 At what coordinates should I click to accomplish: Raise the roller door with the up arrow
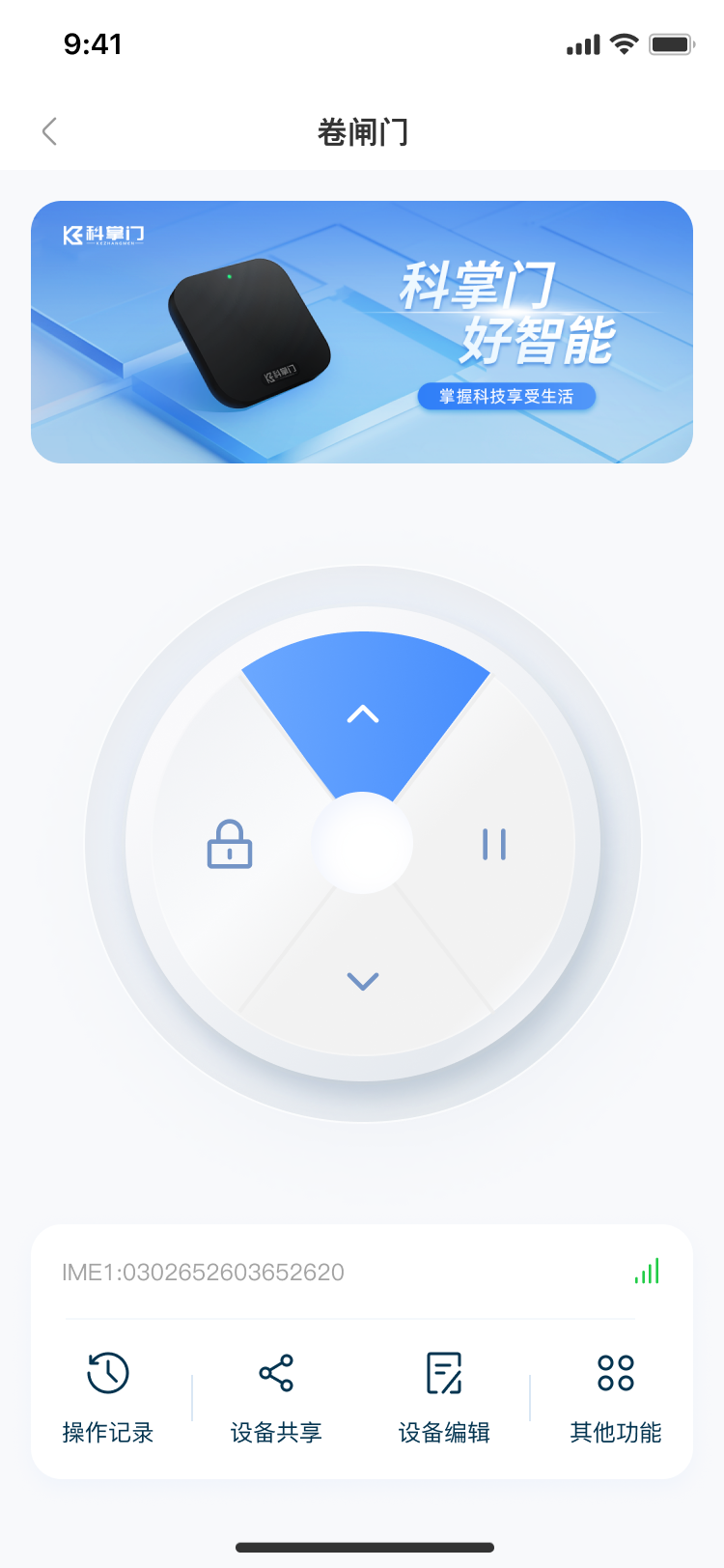coord(363,714)
